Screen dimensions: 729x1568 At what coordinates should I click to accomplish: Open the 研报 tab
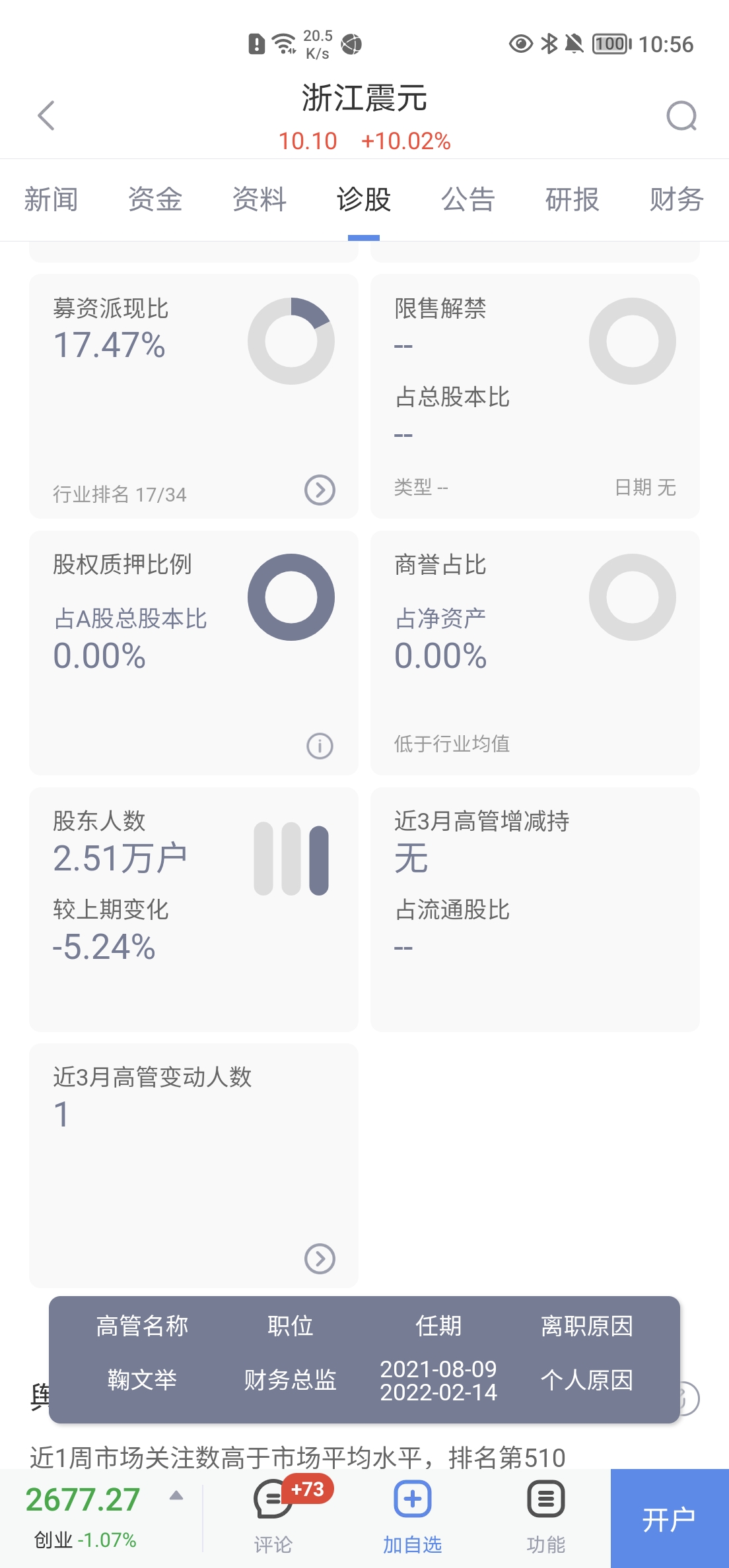[x=573, y=199]
